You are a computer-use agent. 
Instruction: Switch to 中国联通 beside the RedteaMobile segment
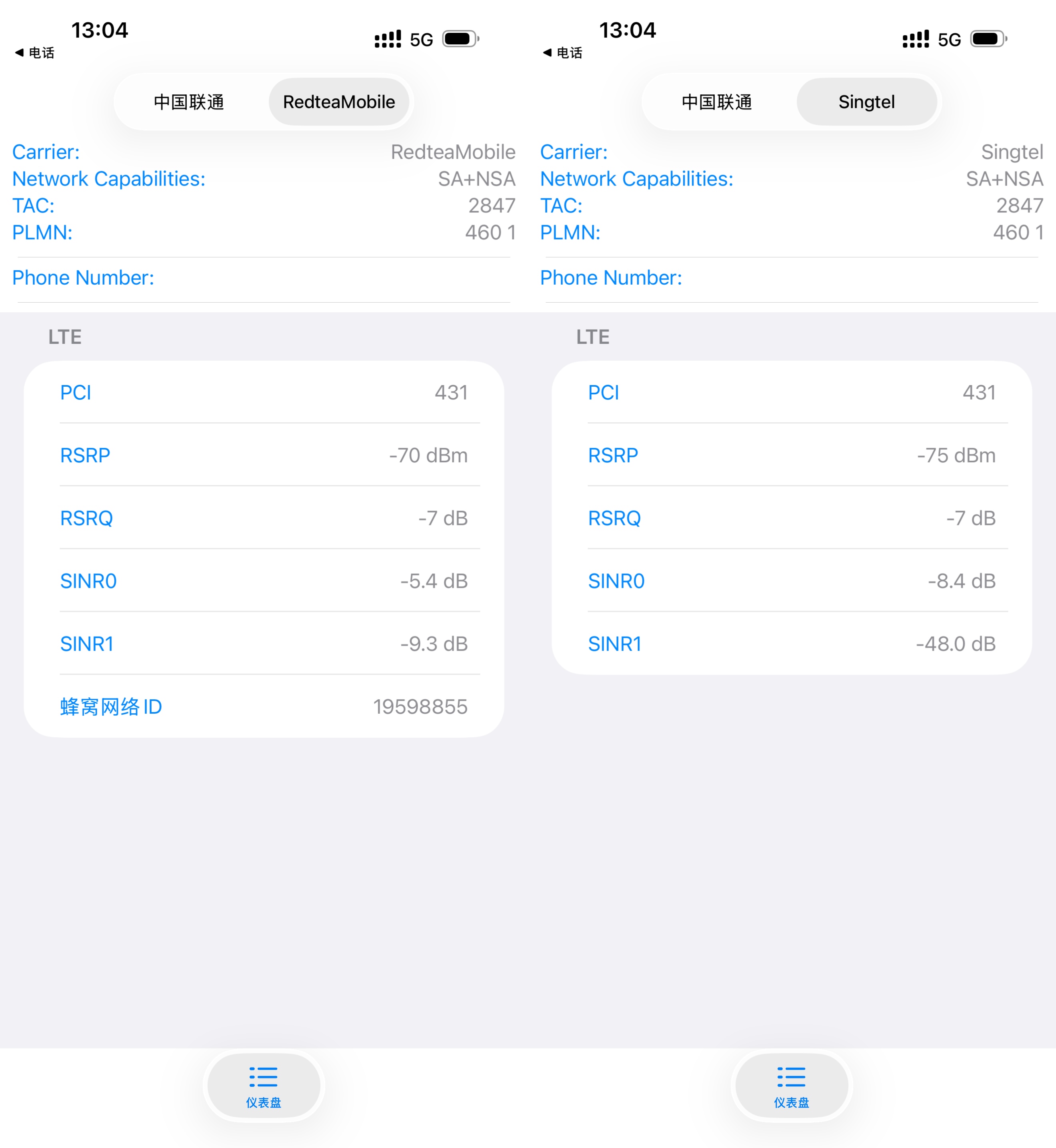tap(188, 102)
